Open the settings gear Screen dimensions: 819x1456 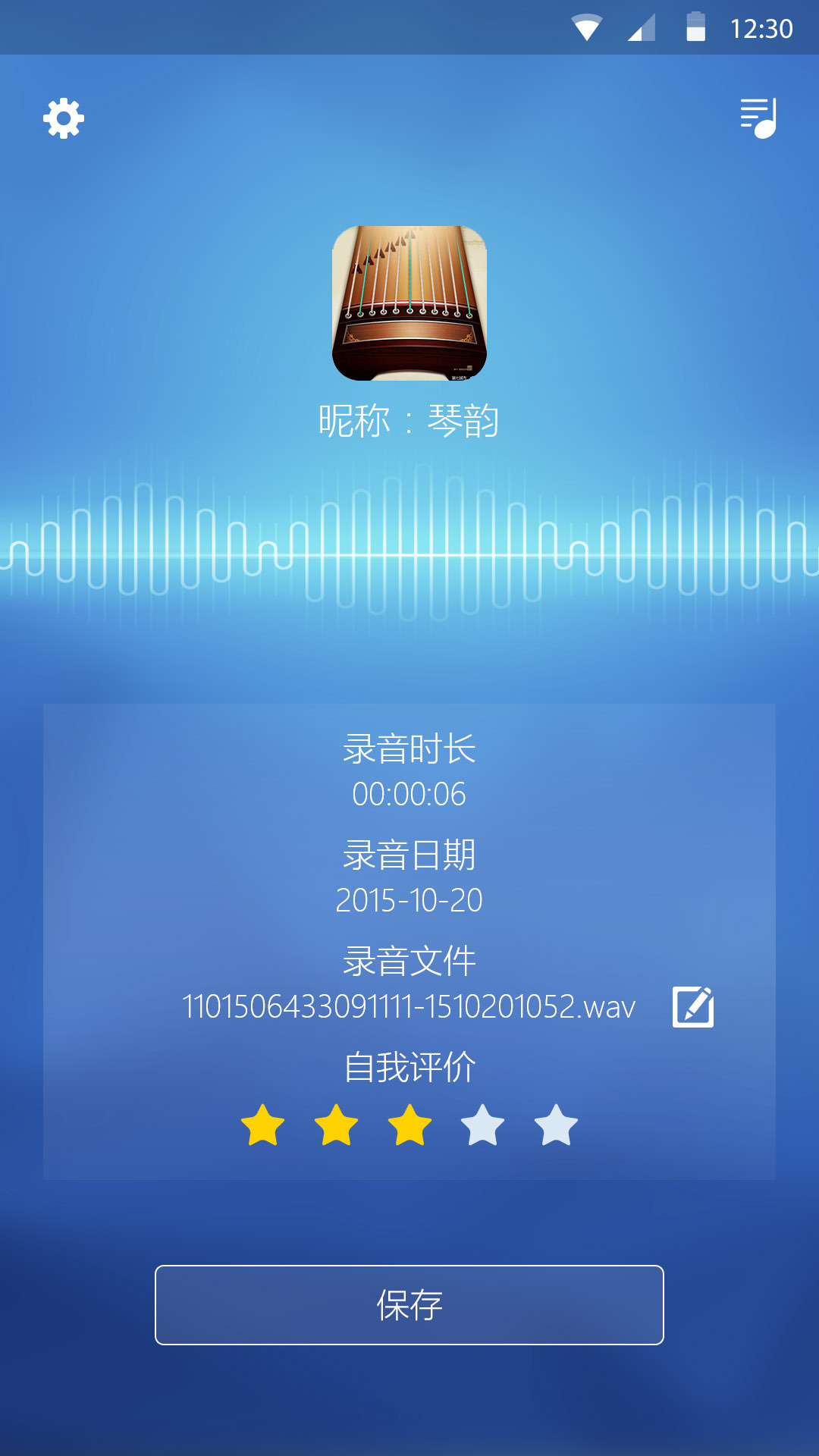(x=64, y=118)
